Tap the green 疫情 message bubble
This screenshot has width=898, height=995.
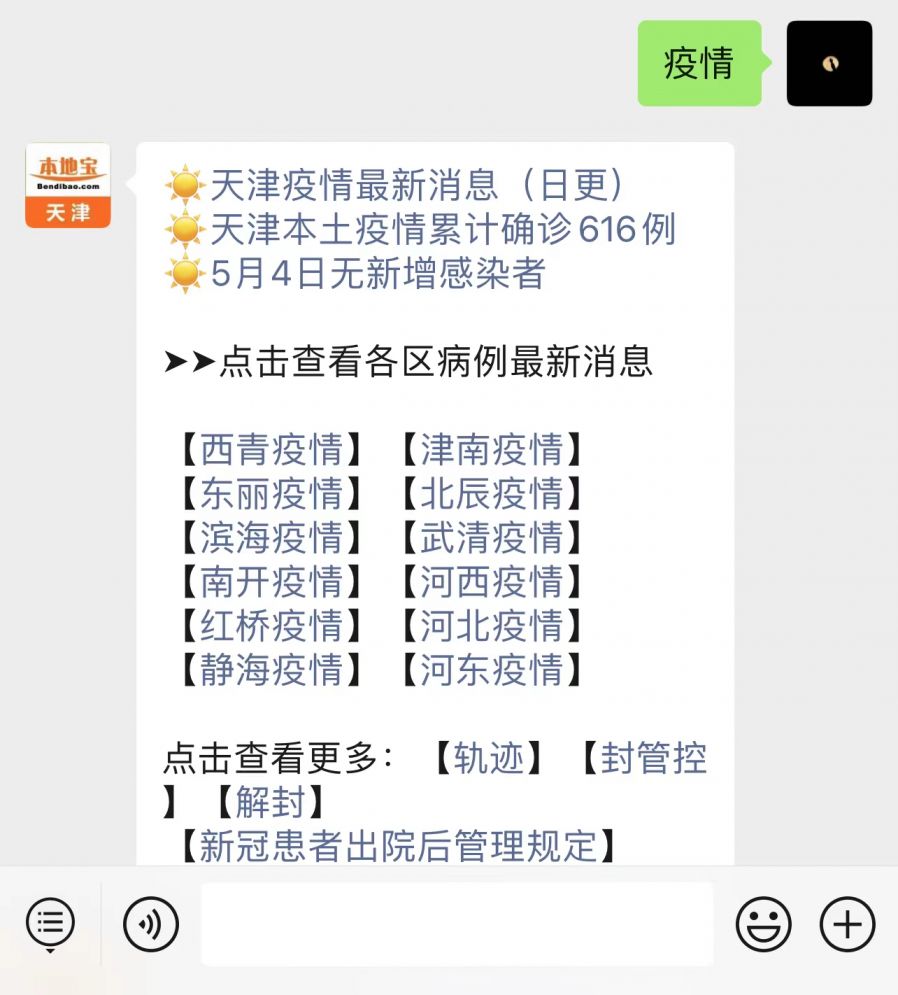pyautogui.click(x=700, y=63)
